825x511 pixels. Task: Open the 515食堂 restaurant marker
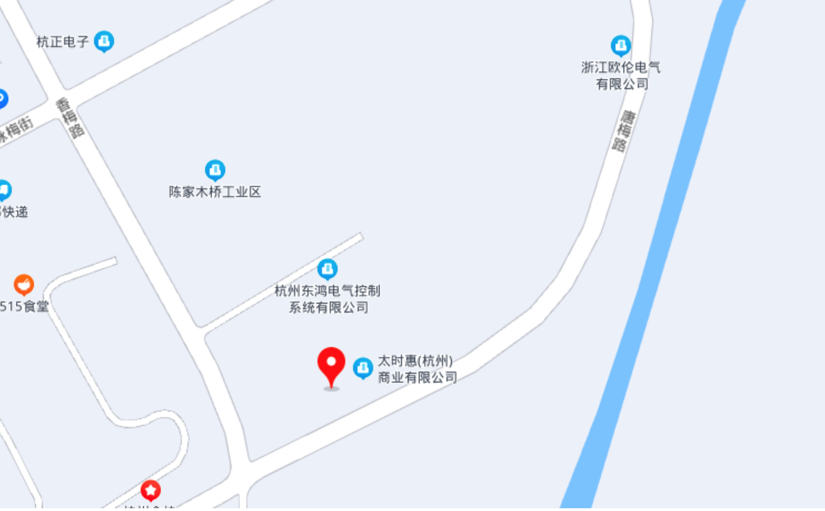pyautogui.click(x=24, y=285)
